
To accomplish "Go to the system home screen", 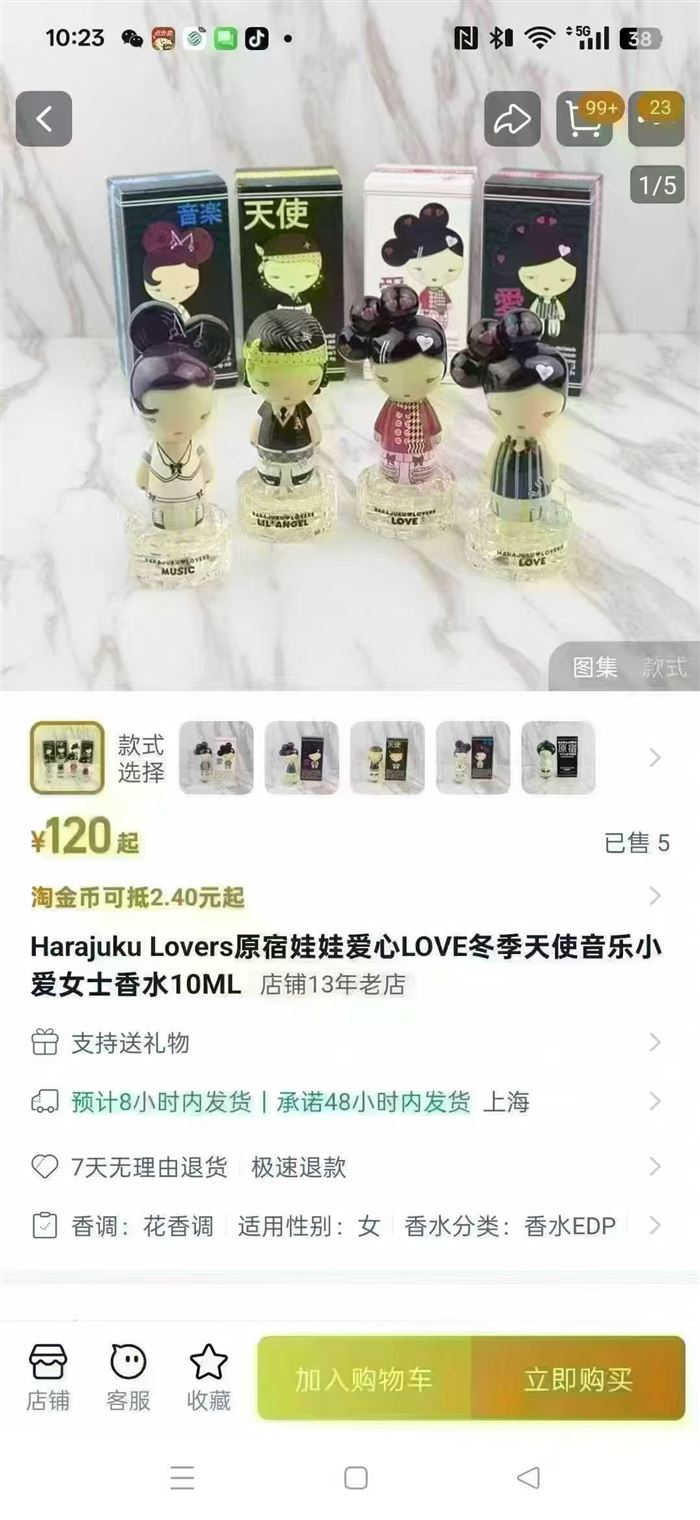I will pyautogui.click(x=356, y=1477).
